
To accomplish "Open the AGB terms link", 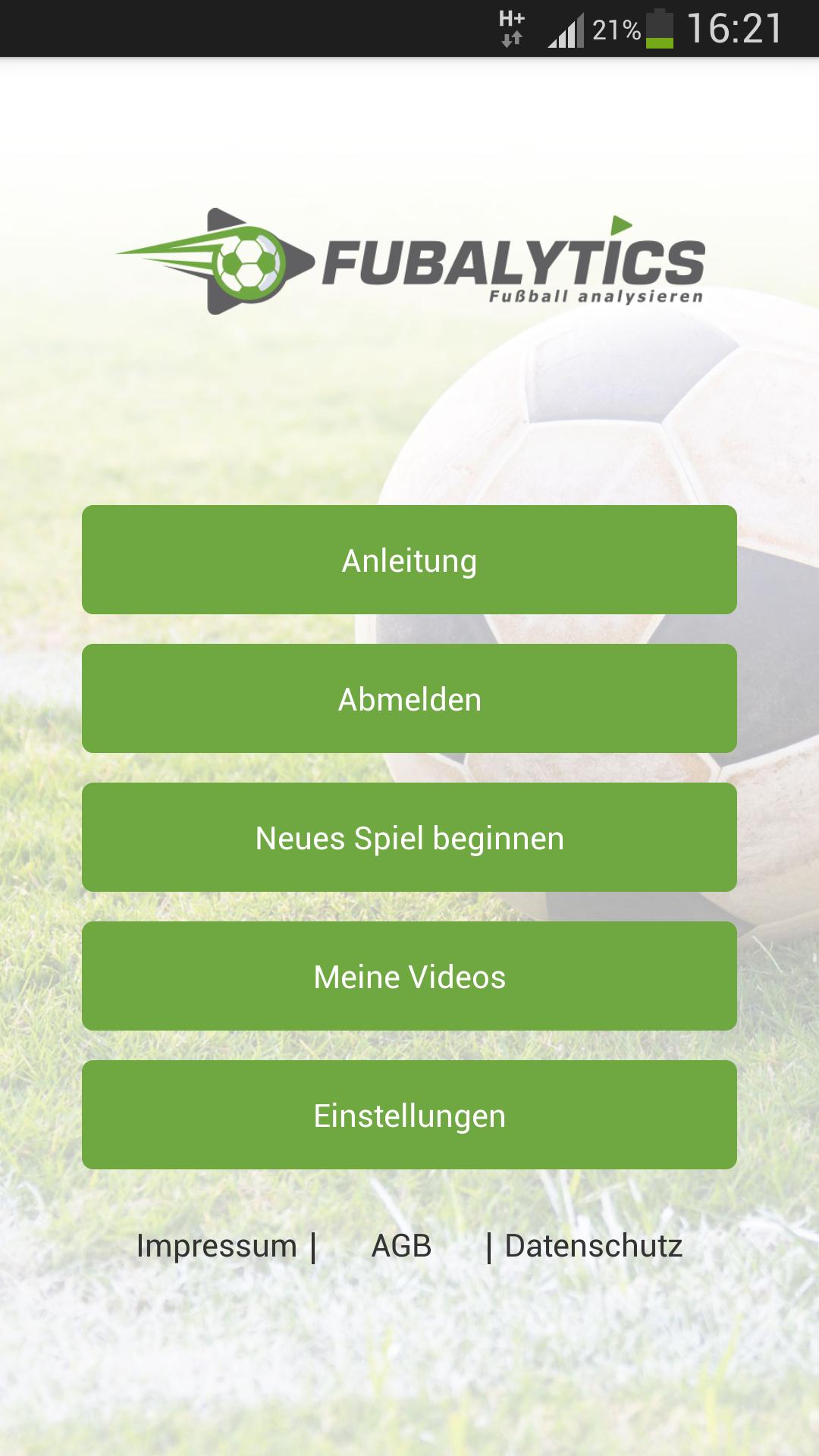I will (x=401, y=1246).
